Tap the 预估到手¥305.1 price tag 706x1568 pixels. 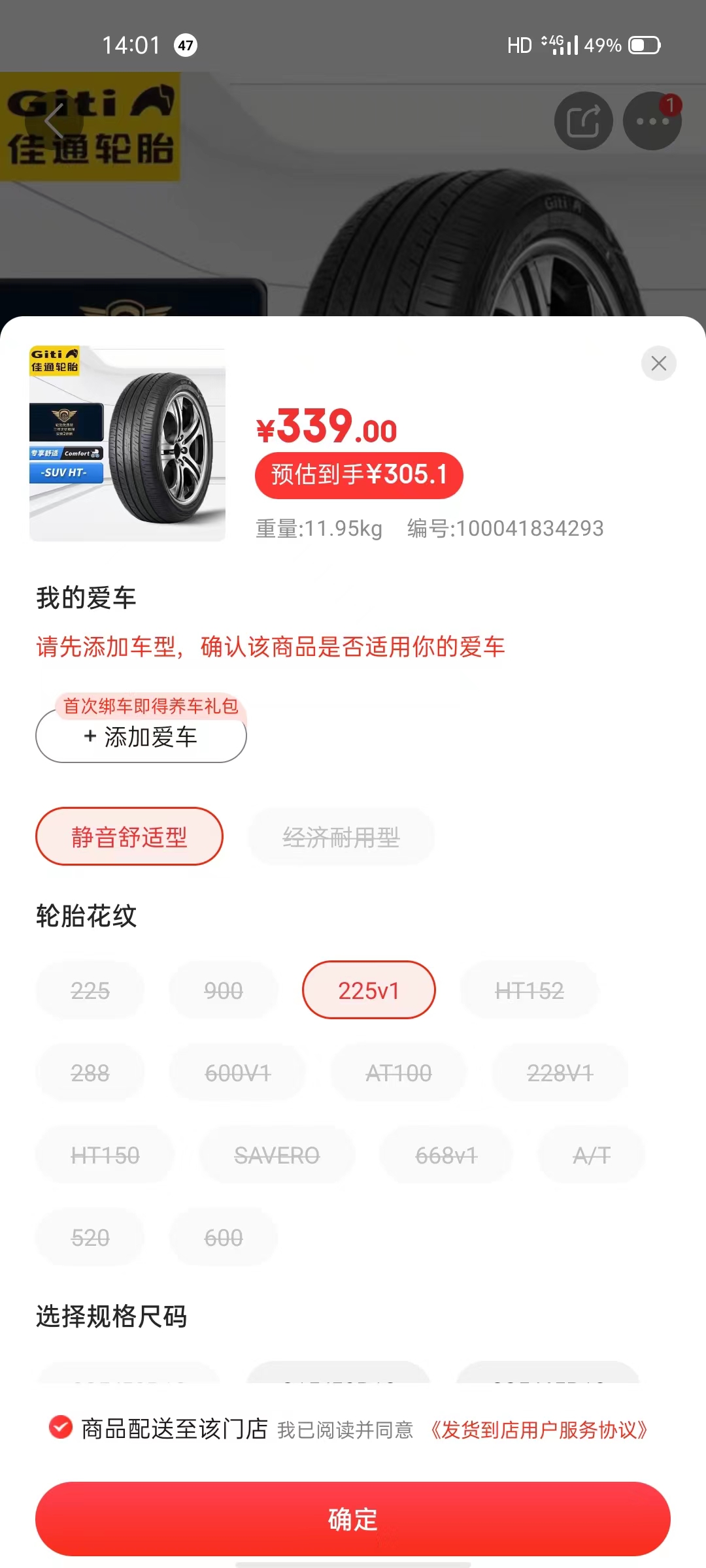click(x=358, y=475)
